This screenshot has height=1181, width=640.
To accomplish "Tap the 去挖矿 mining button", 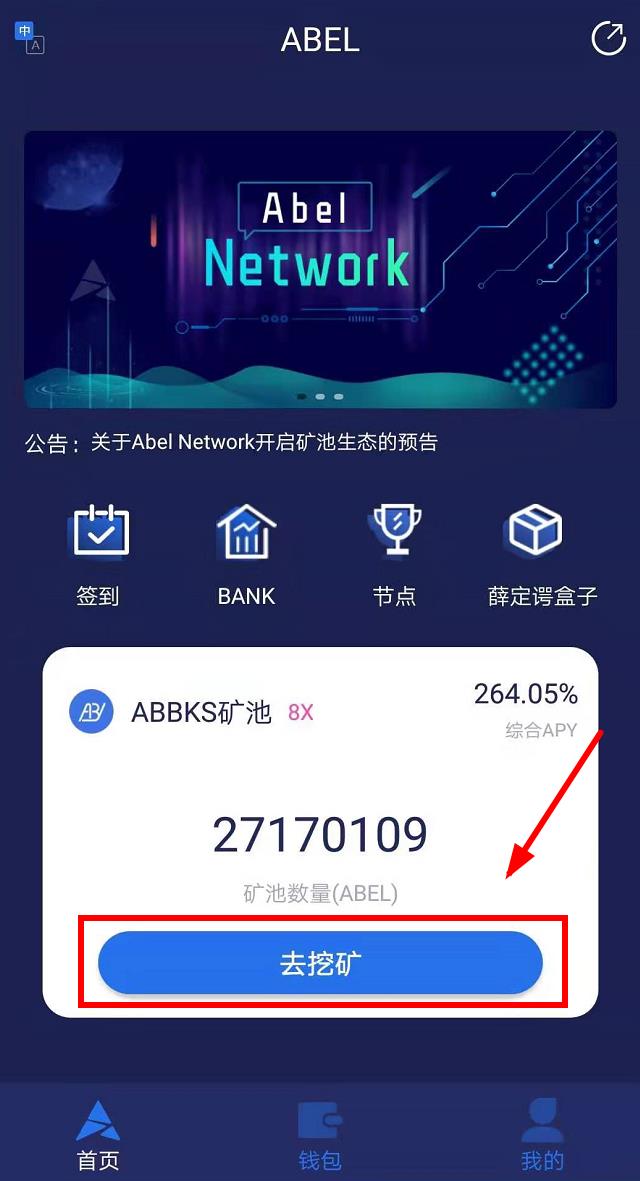I will [320, 964].
